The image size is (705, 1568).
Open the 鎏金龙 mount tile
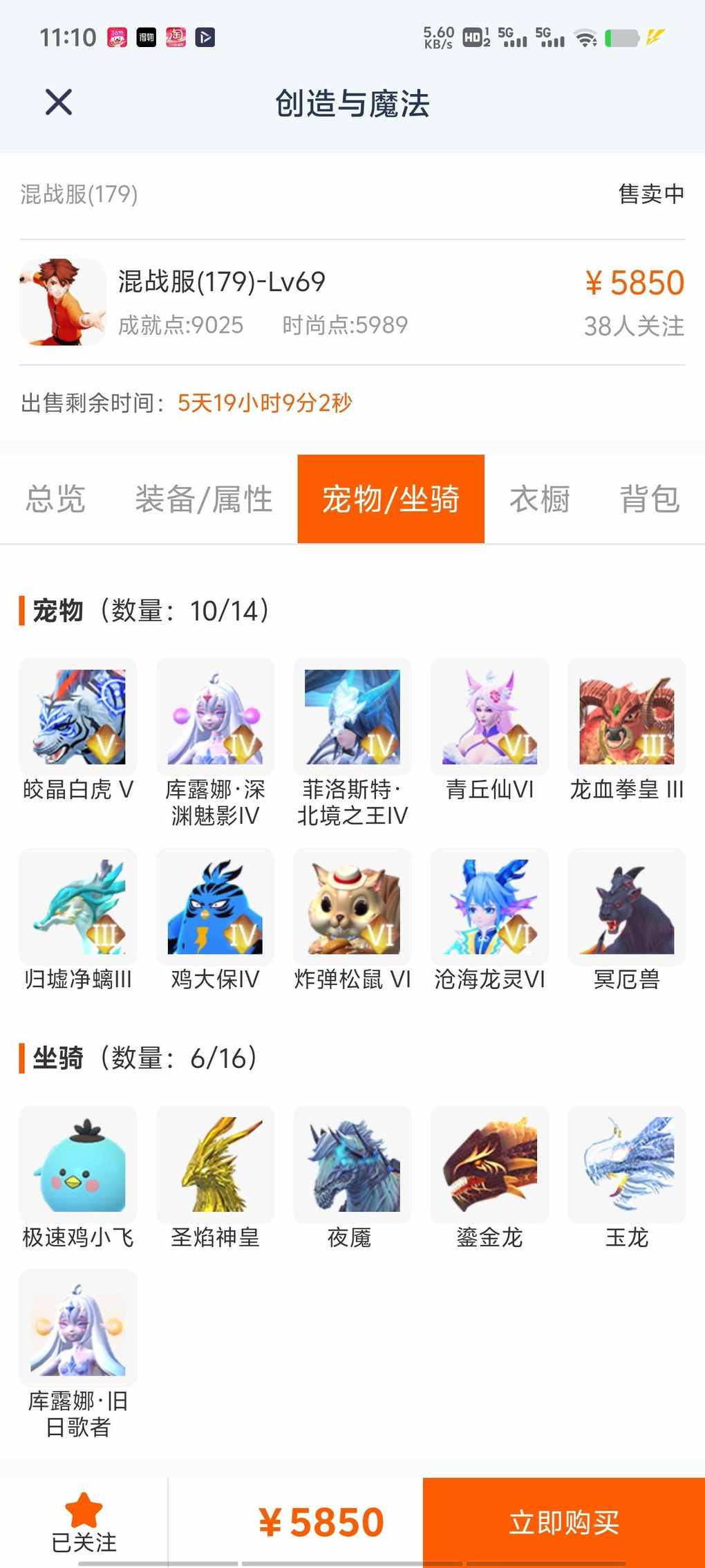point(489,1178)
